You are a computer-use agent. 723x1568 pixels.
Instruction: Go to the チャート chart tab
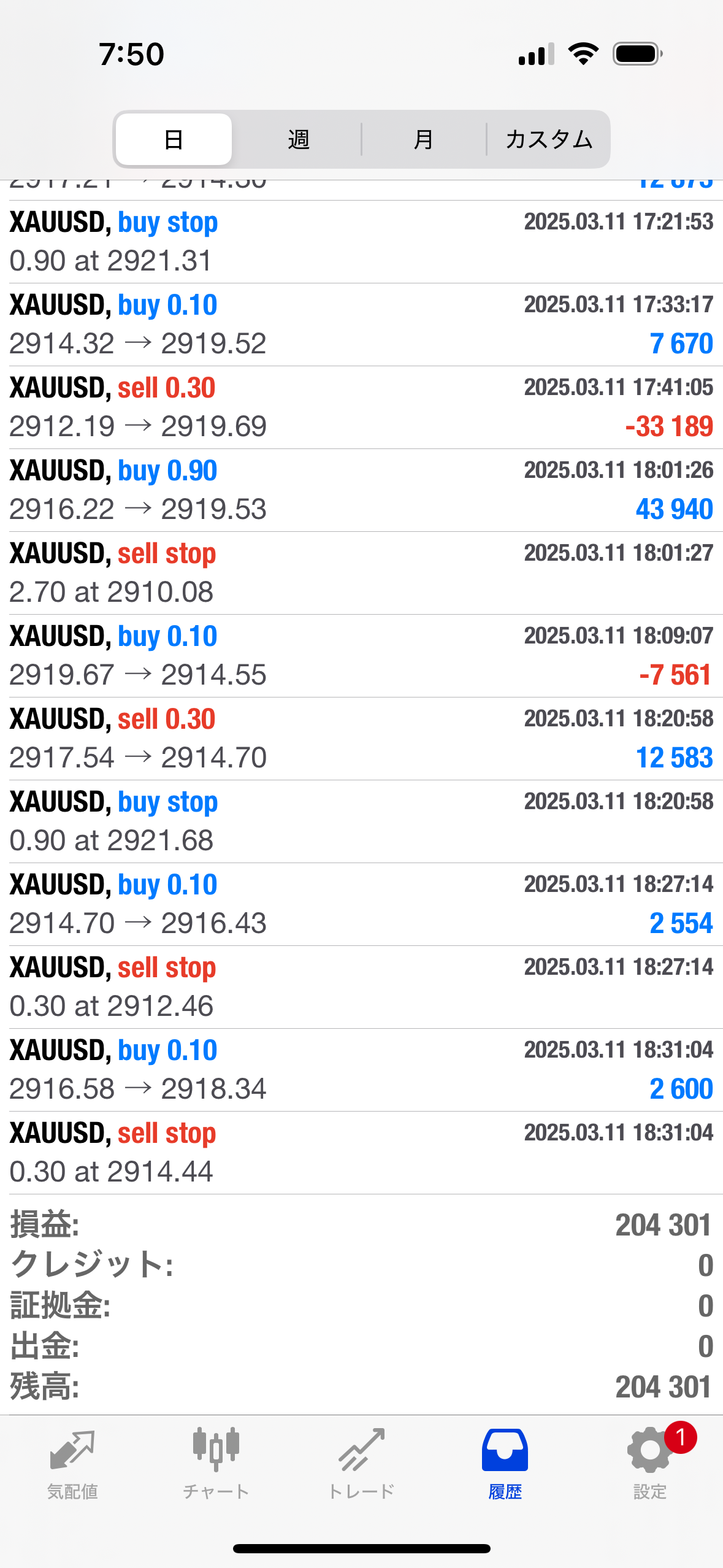click(x=216, y=1464)
